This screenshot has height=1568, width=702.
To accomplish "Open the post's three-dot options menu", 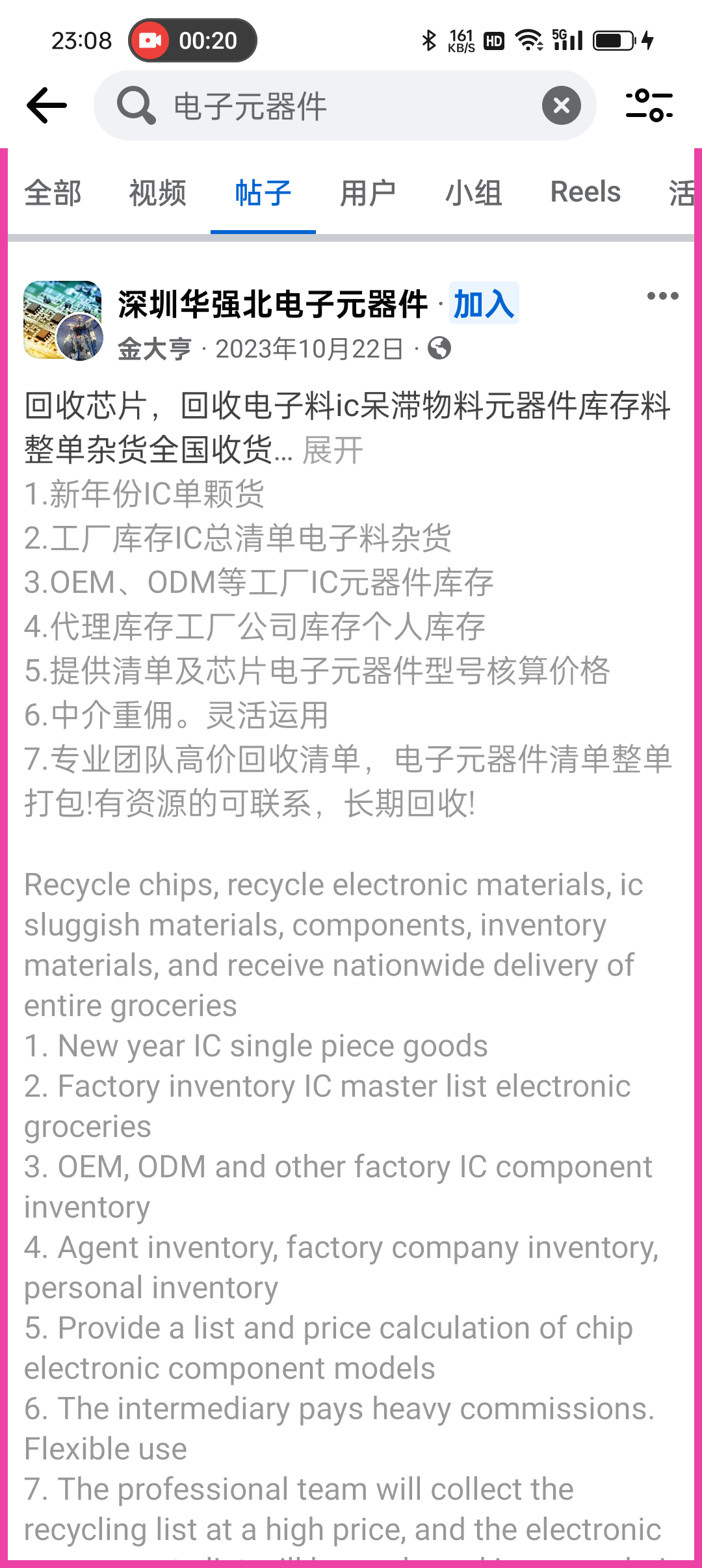I will (662, 296).
